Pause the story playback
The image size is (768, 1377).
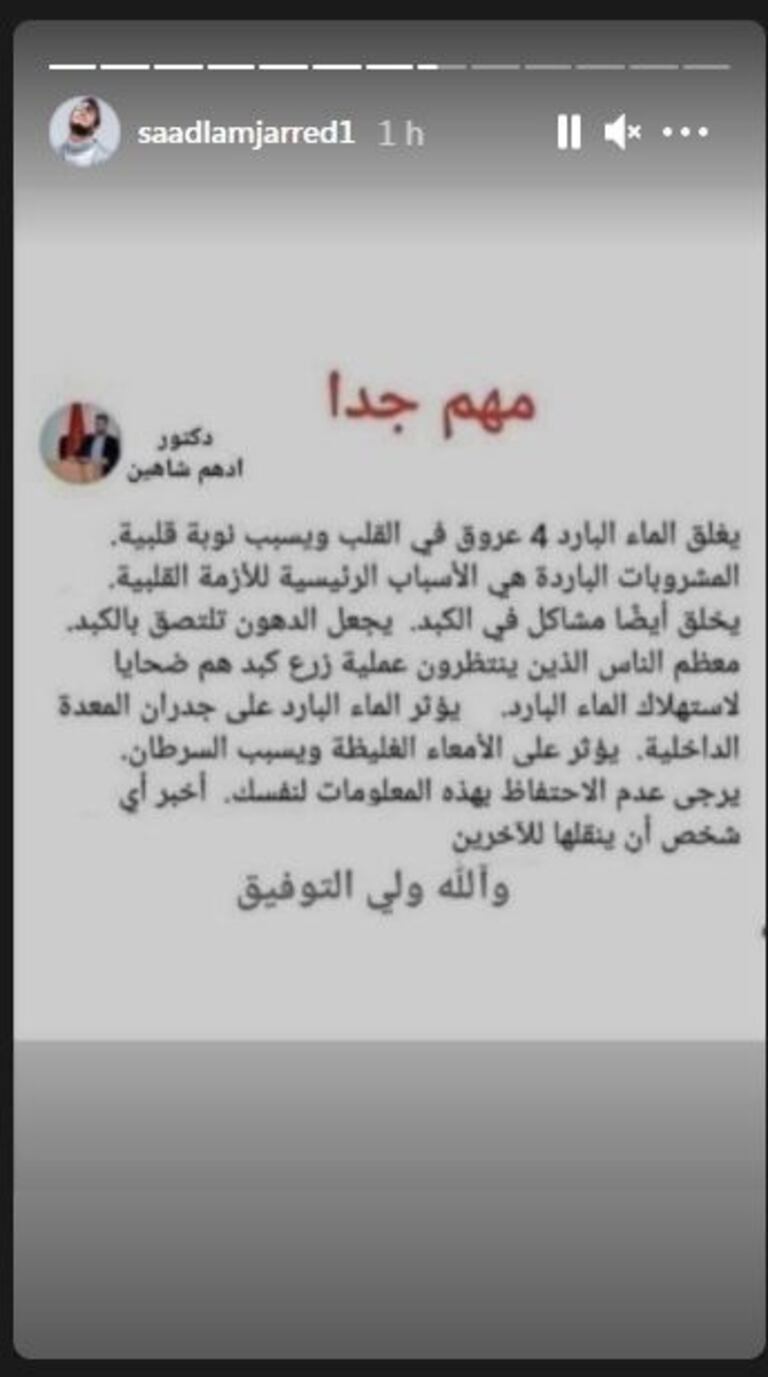(x=568, y=132)
